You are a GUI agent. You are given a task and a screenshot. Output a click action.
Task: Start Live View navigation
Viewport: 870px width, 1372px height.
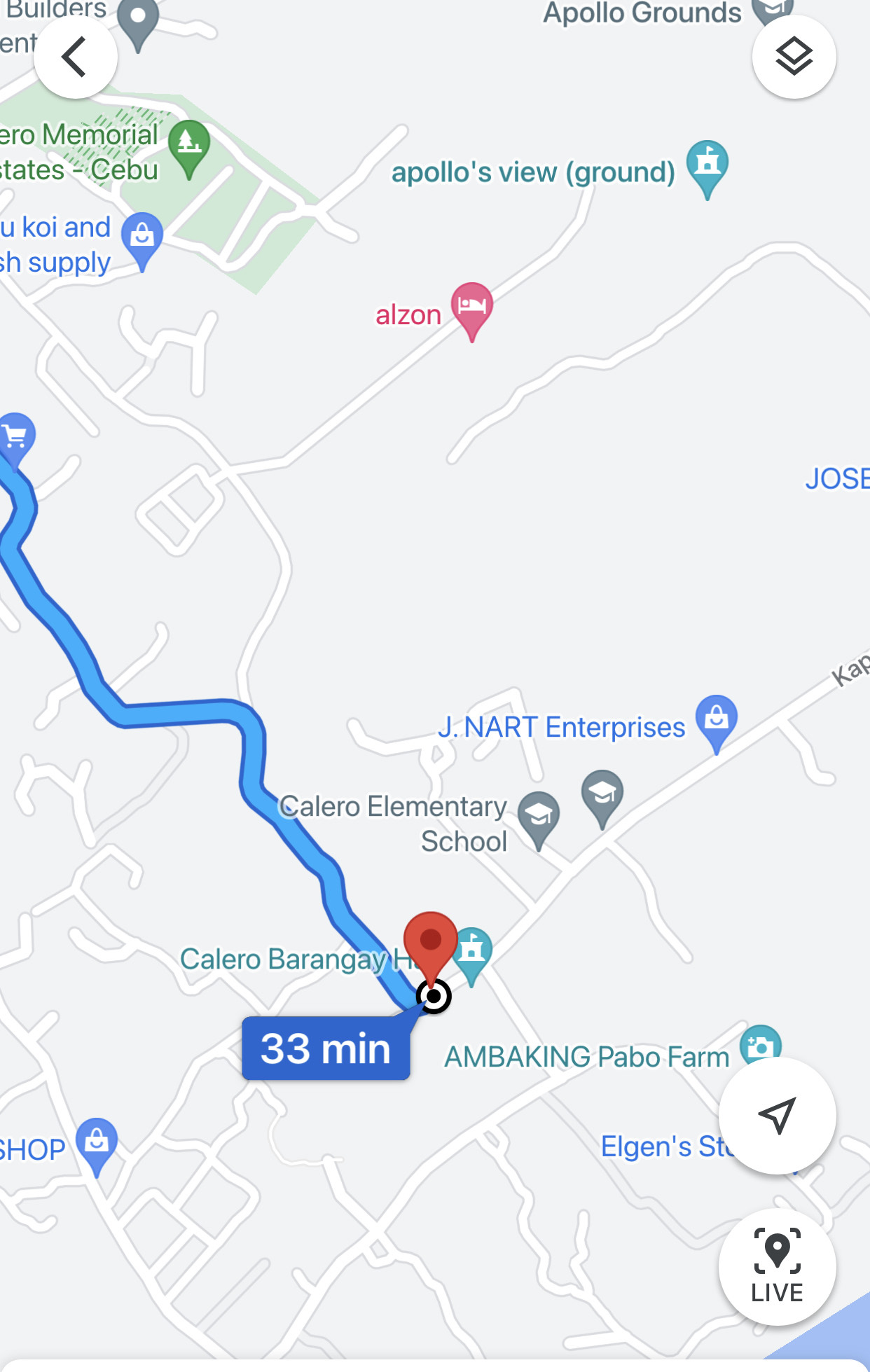tap(777, 1266)
